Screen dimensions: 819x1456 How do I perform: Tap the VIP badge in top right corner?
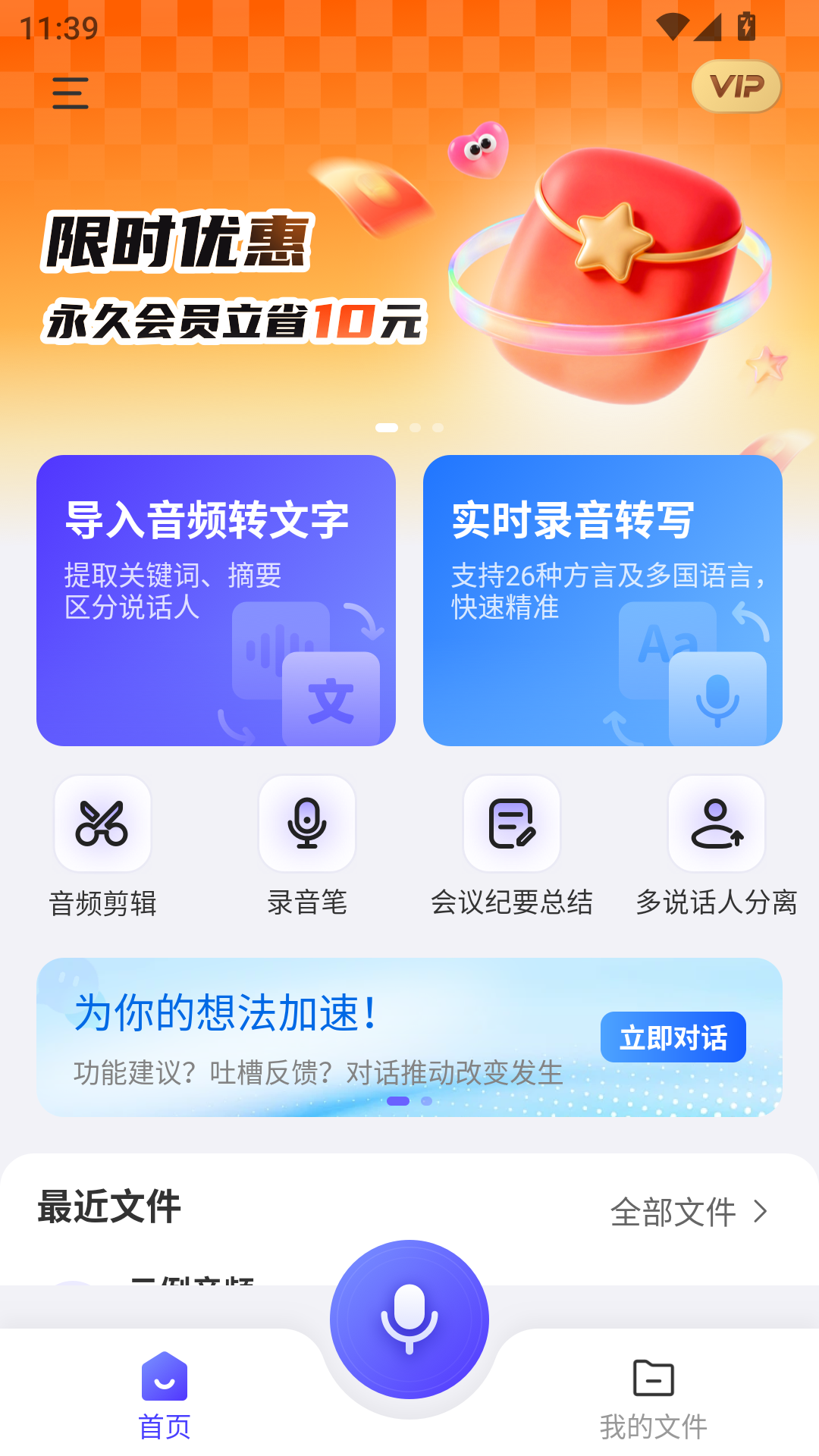[736, 86]
